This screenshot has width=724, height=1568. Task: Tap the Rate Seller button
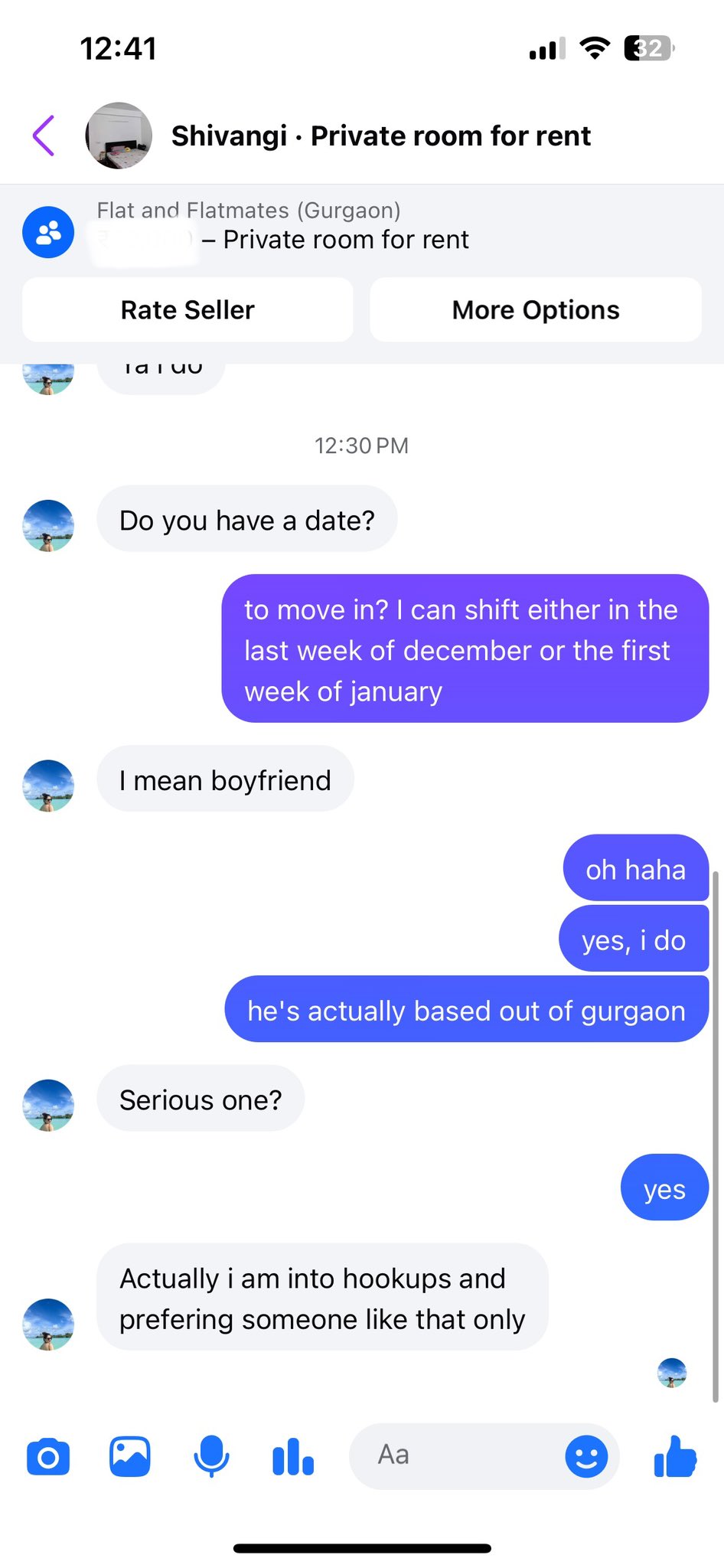pos(188,310)
